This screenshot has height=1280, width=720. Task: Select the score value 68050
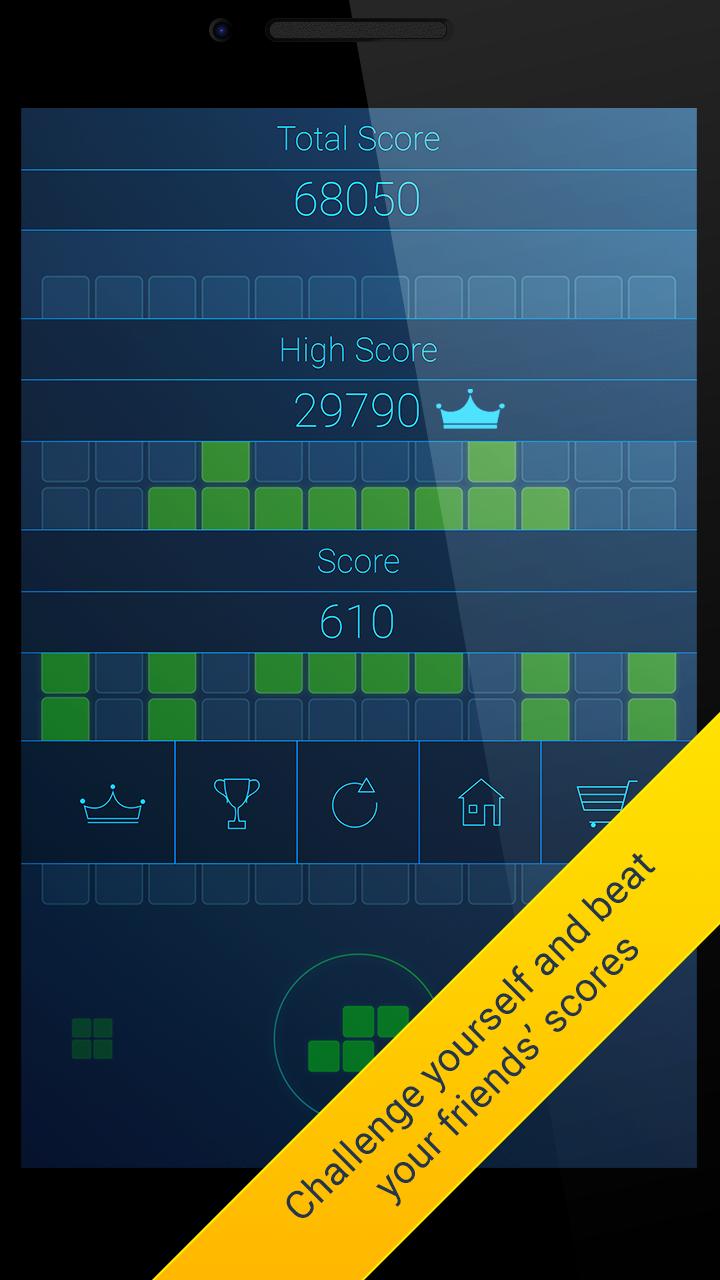coord(358,199)
